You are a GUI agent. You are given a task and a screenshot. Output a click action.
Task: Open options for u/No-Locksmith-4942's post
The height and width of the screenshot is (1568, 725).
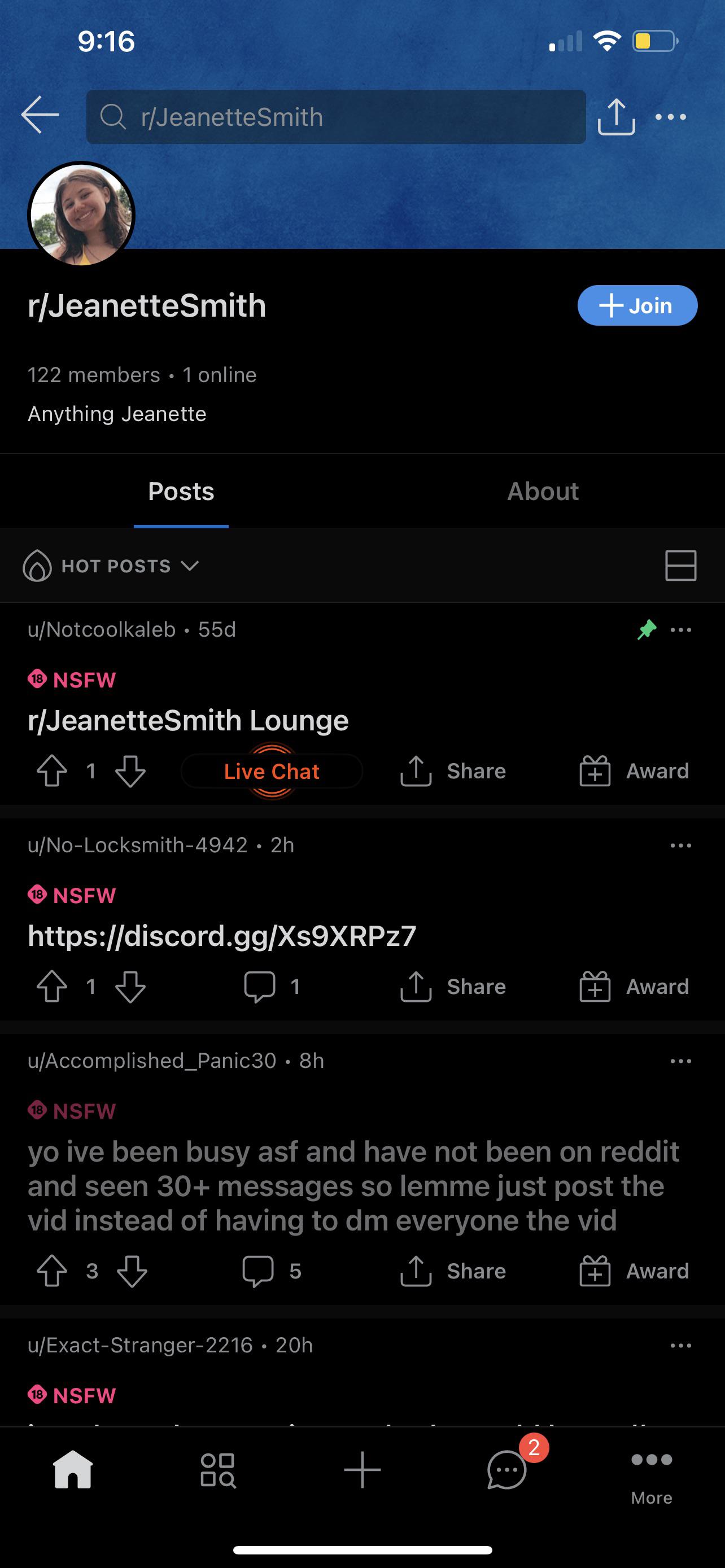pyautogui.click(x=680, y=846)
